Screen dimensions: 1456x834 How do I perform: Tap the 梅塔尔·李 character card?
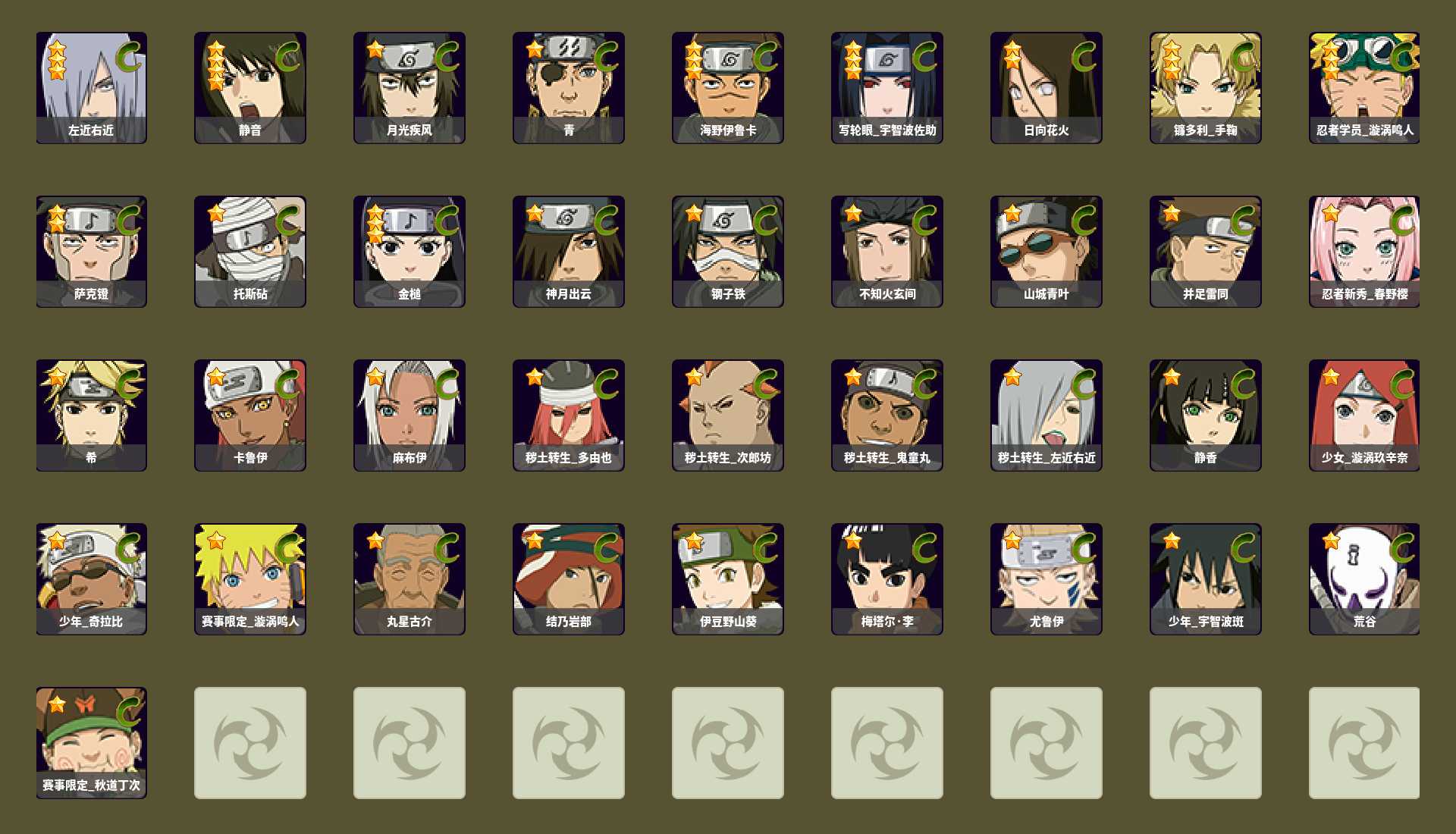pyautogui.click(x=887, y=578)
